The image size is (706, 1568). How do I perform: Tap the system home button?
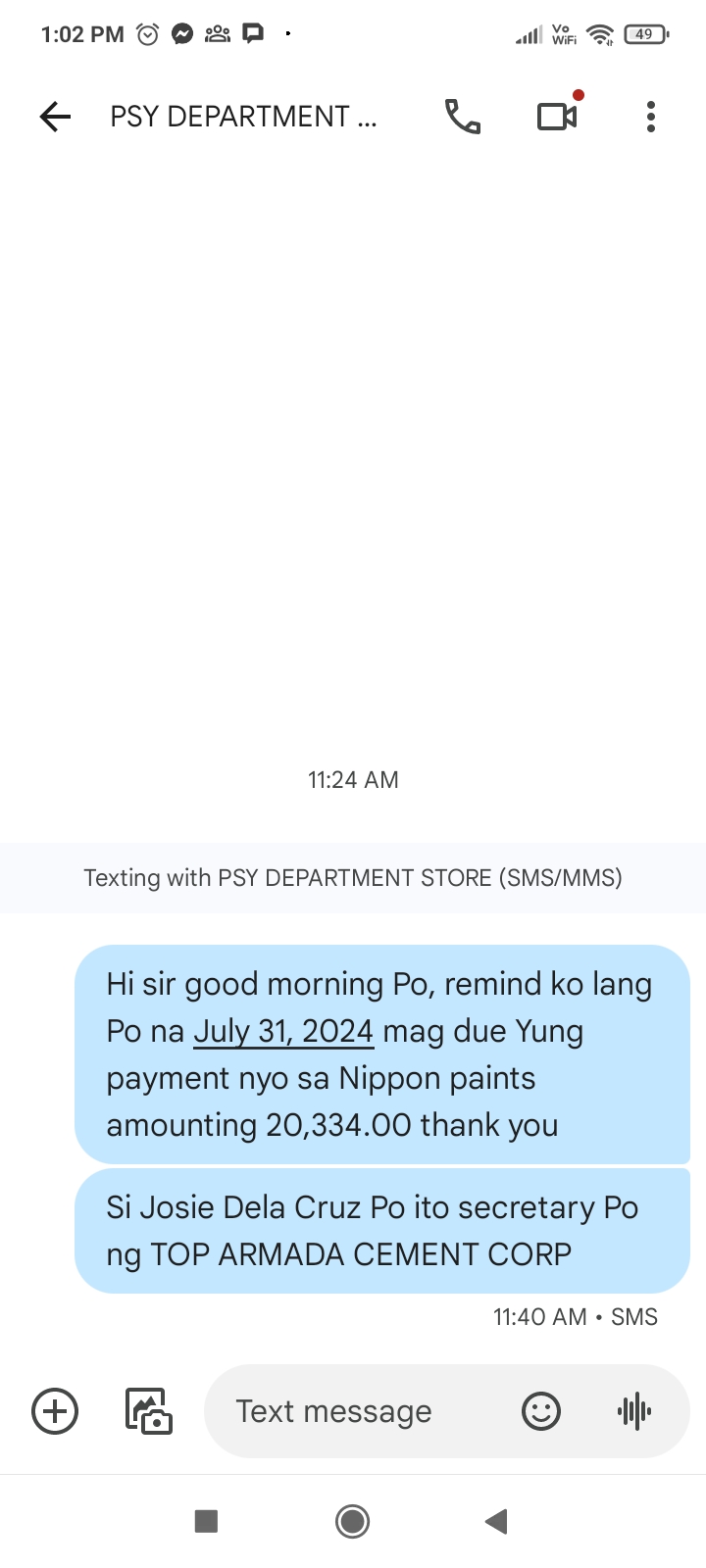(x=352, y=1521)
